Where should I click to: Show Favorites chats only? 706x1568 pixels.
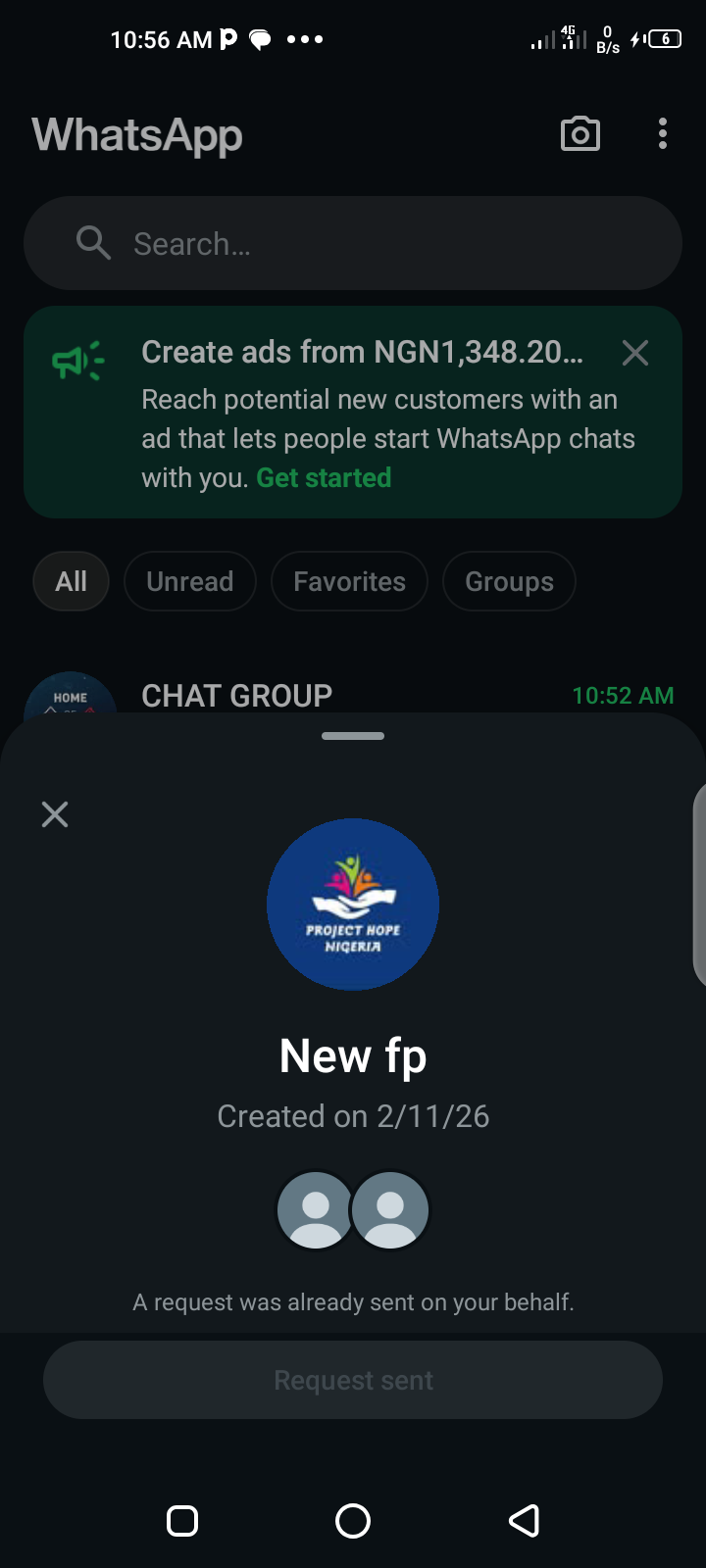point(349,582)
